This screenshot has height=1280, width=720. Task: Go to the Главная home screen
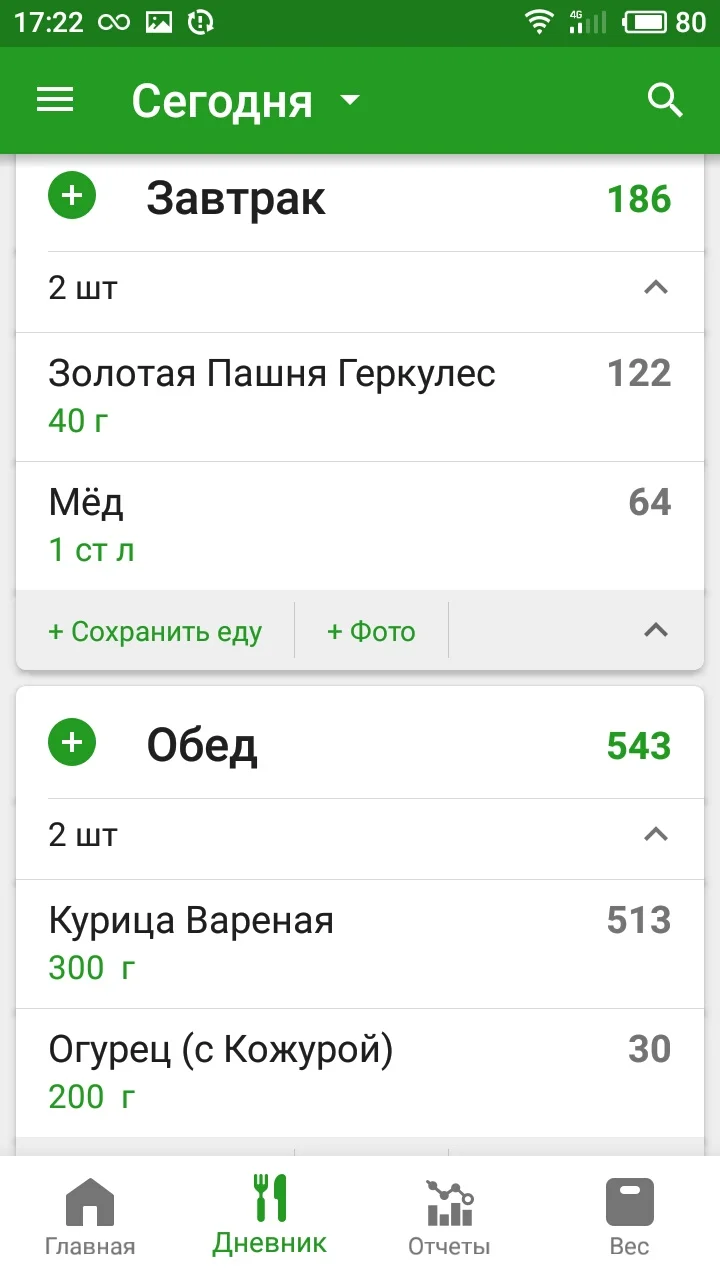click(x=89, y=1213)
